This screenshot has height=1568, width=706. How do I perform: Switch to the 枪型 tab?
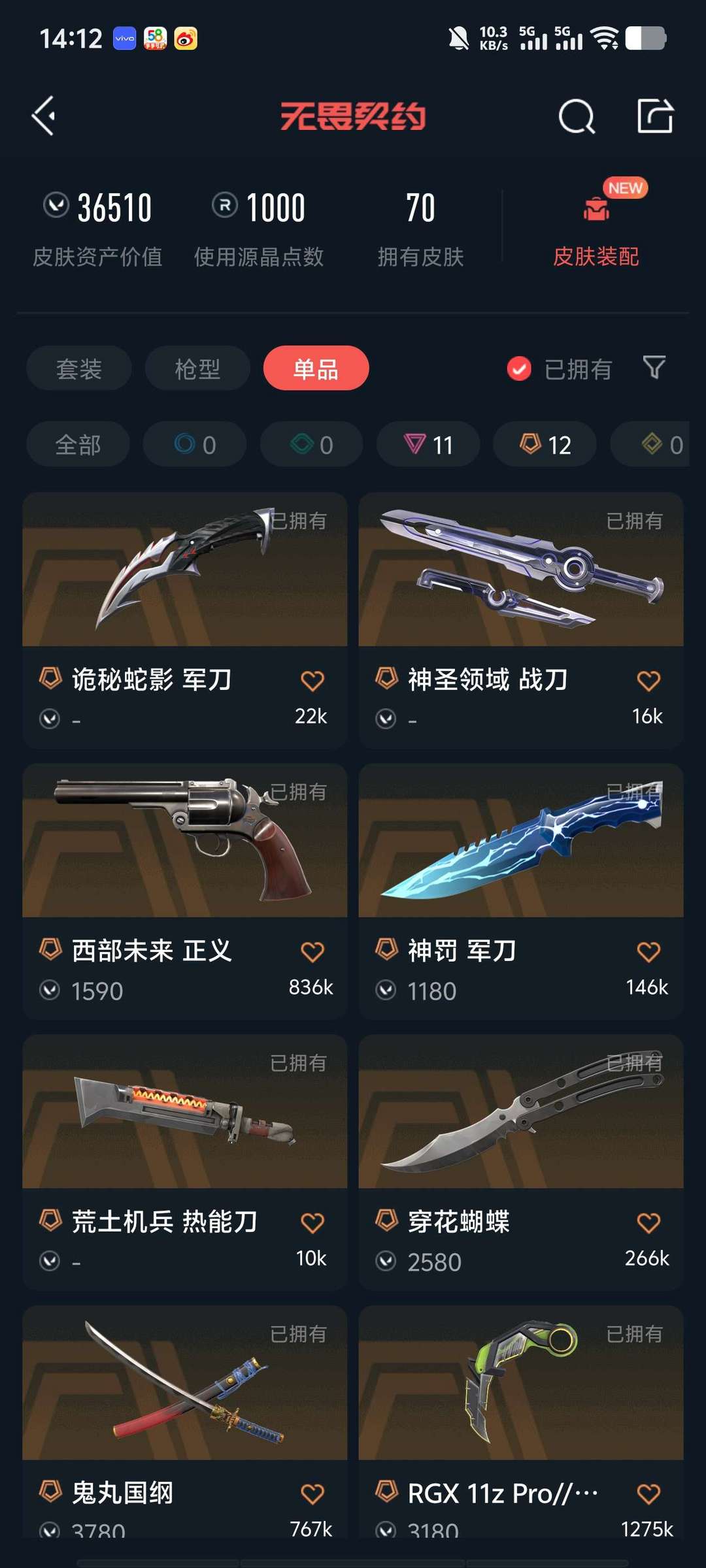coord(197,369)
